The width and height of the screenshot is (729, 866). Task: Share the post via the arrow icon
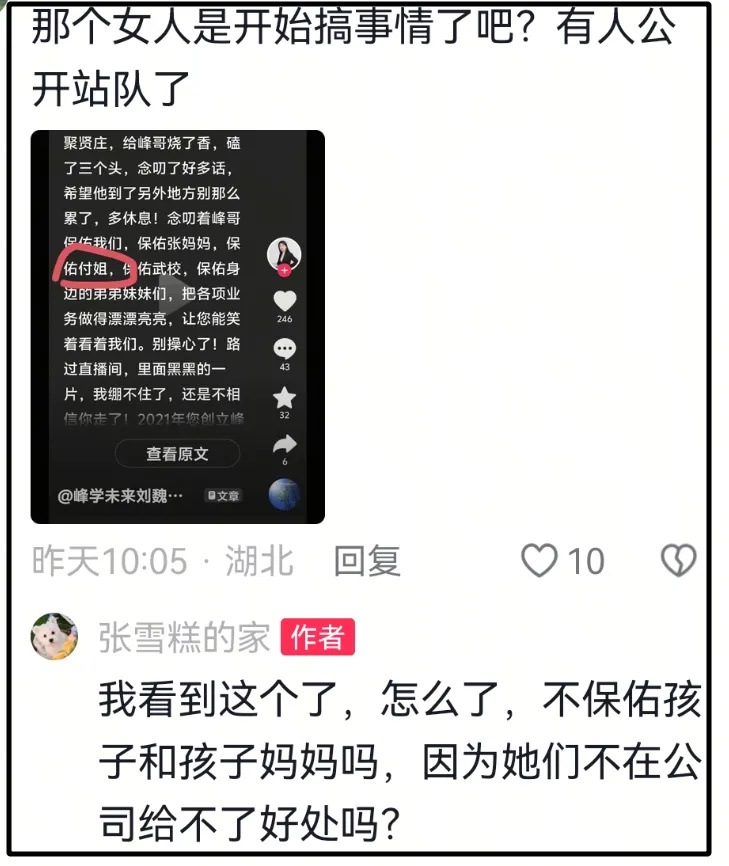[x=284, y=441]
